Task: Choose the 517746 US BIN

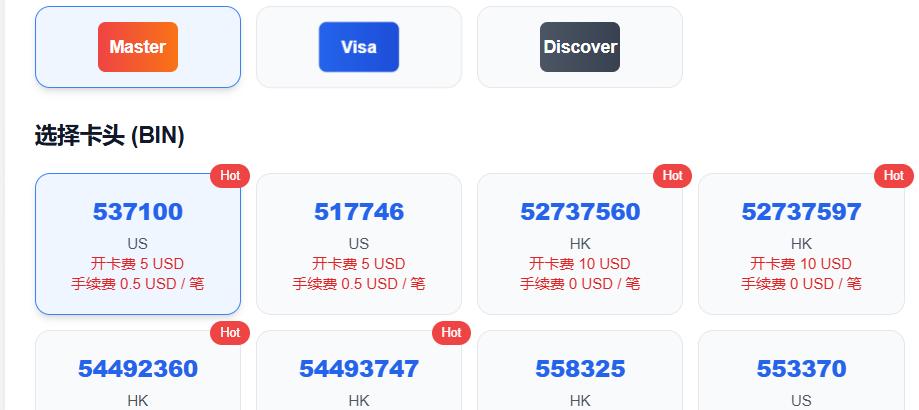Action: tap(359, 244)
